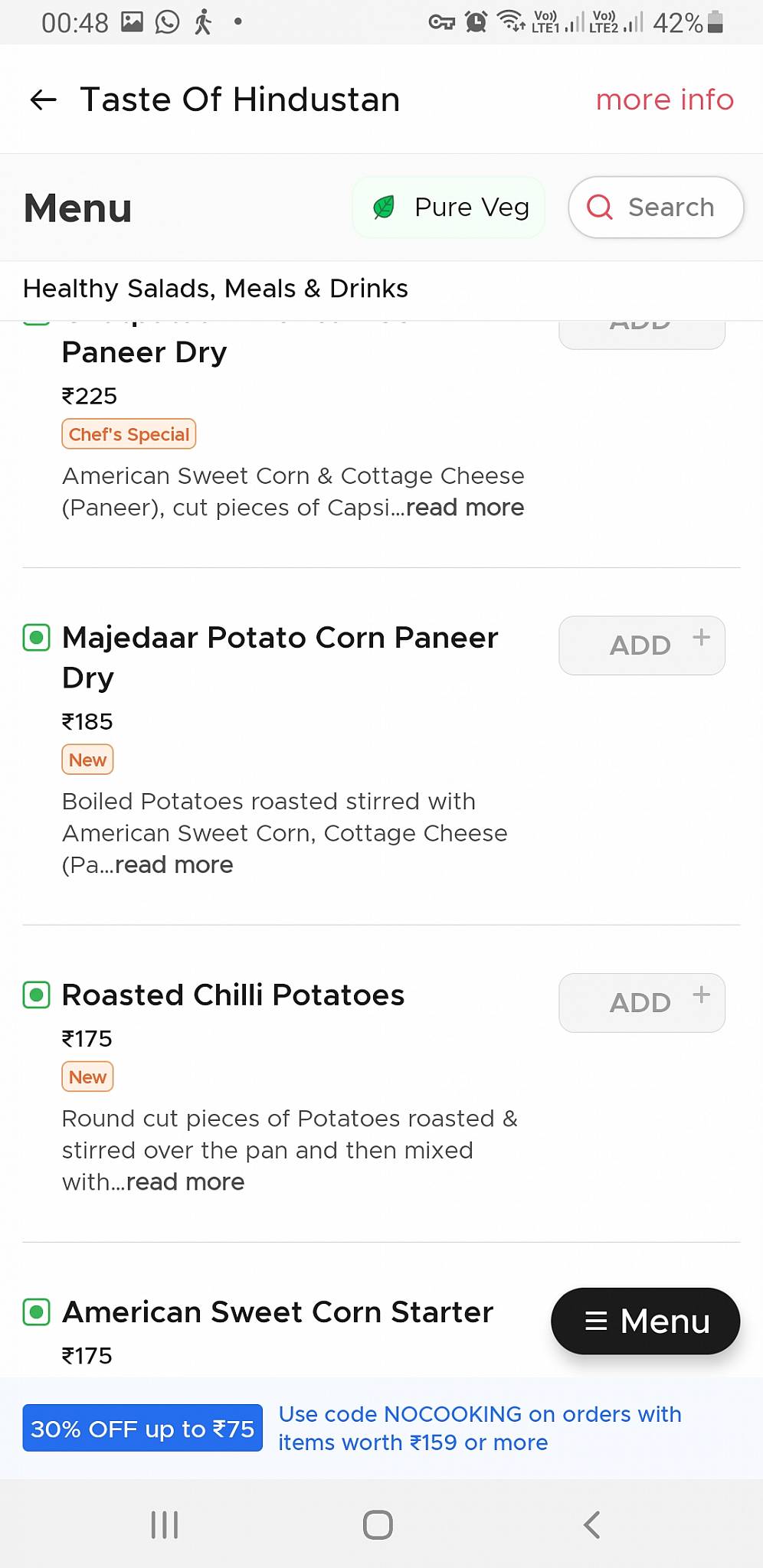
Task: Select veg indicator beside Majedaar Potato Corn Paneer
Action: (36, 637)
